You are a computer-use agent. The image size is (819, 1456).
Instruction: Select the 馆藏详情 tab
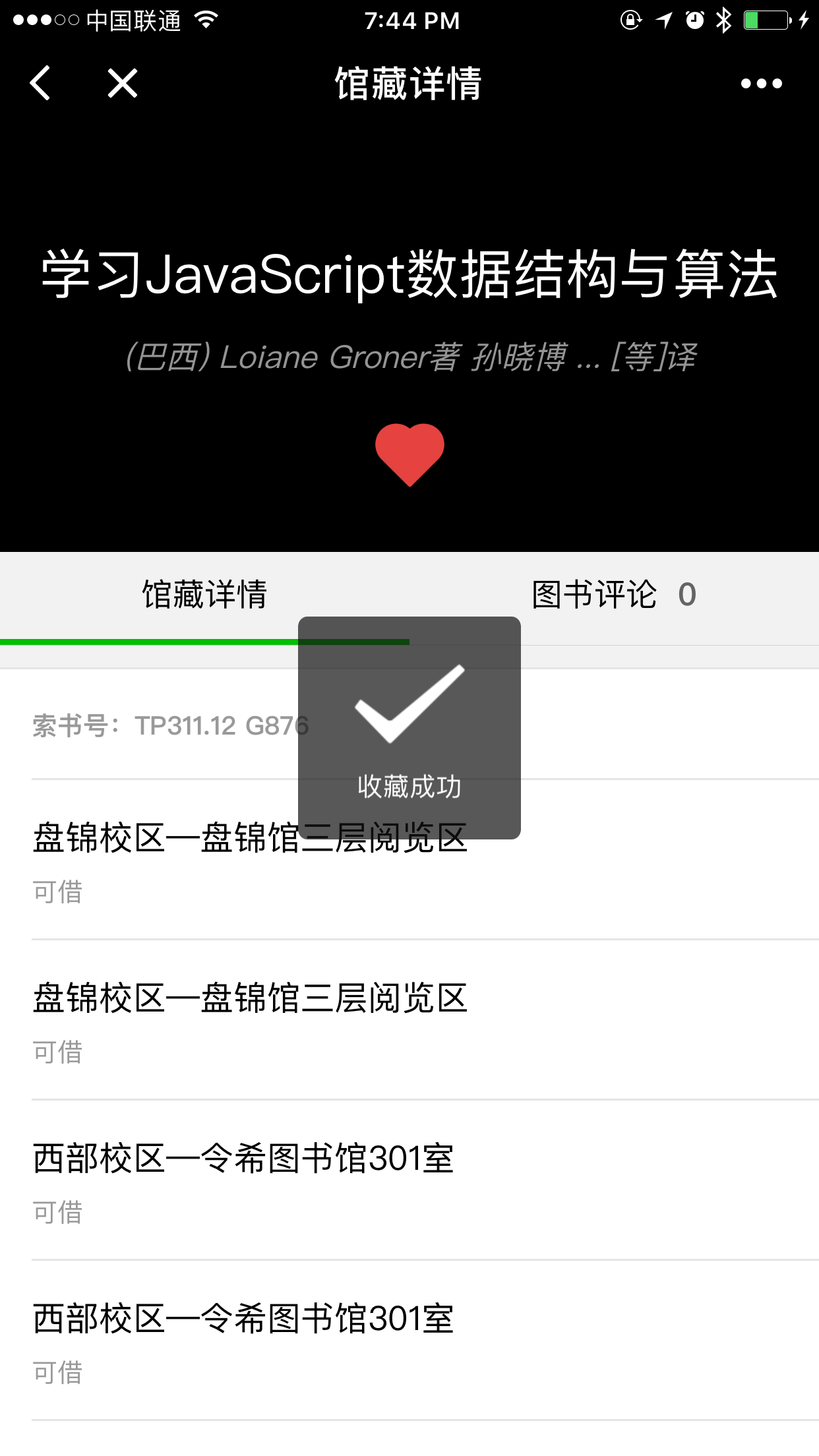coord(204,595)
